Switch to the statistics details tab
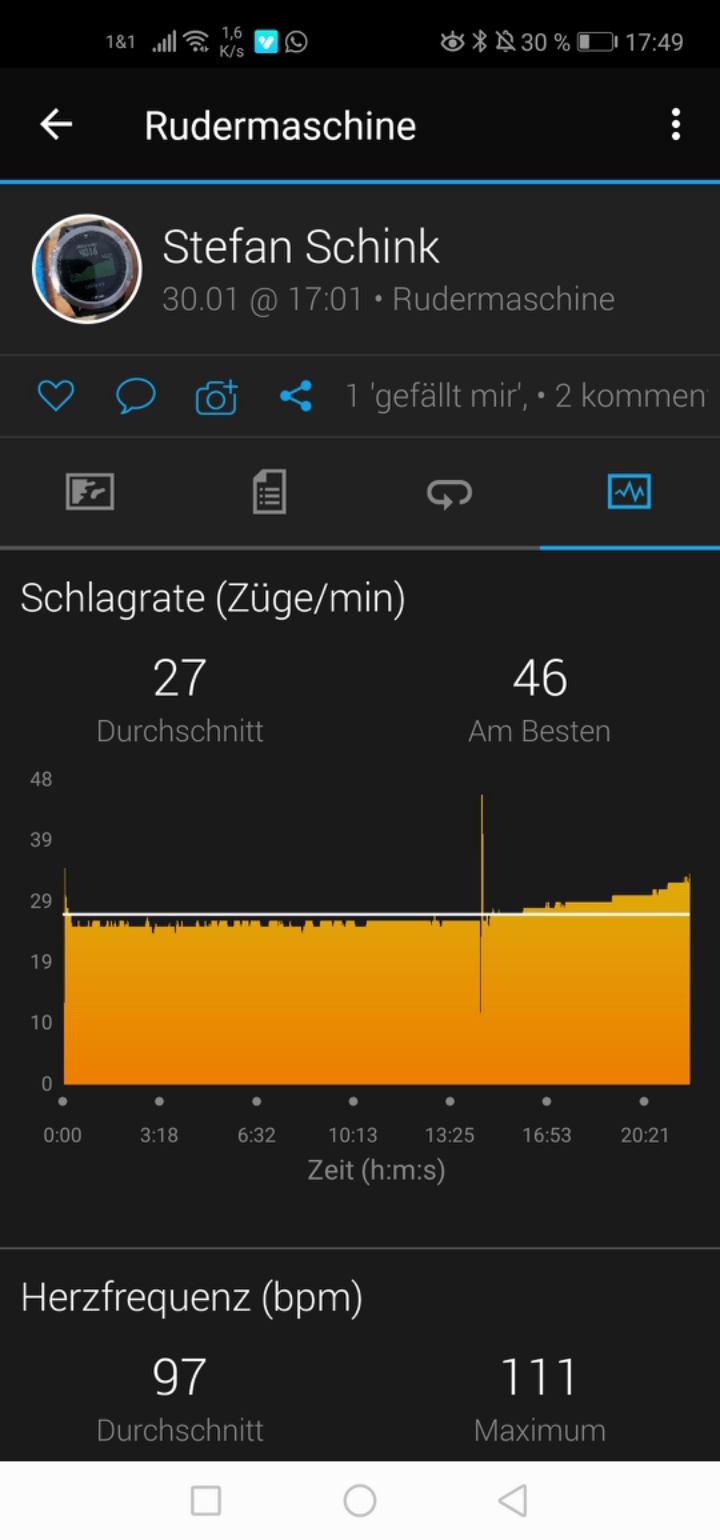This screenshot has height=1540, width=720. (269, 492)
